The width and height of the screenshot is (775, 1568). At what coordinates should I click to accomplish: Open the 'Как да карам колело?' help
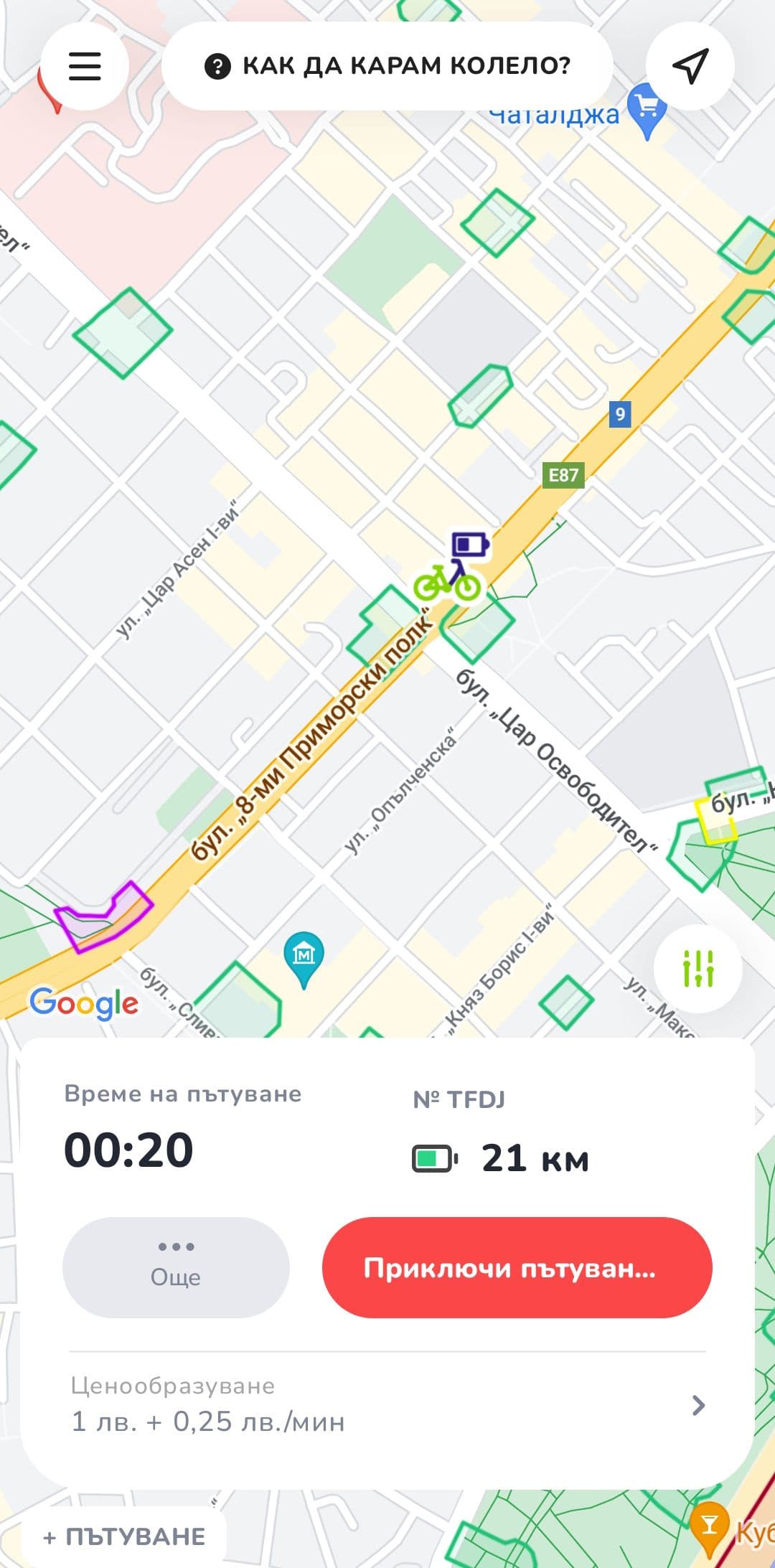pos(387,66)
